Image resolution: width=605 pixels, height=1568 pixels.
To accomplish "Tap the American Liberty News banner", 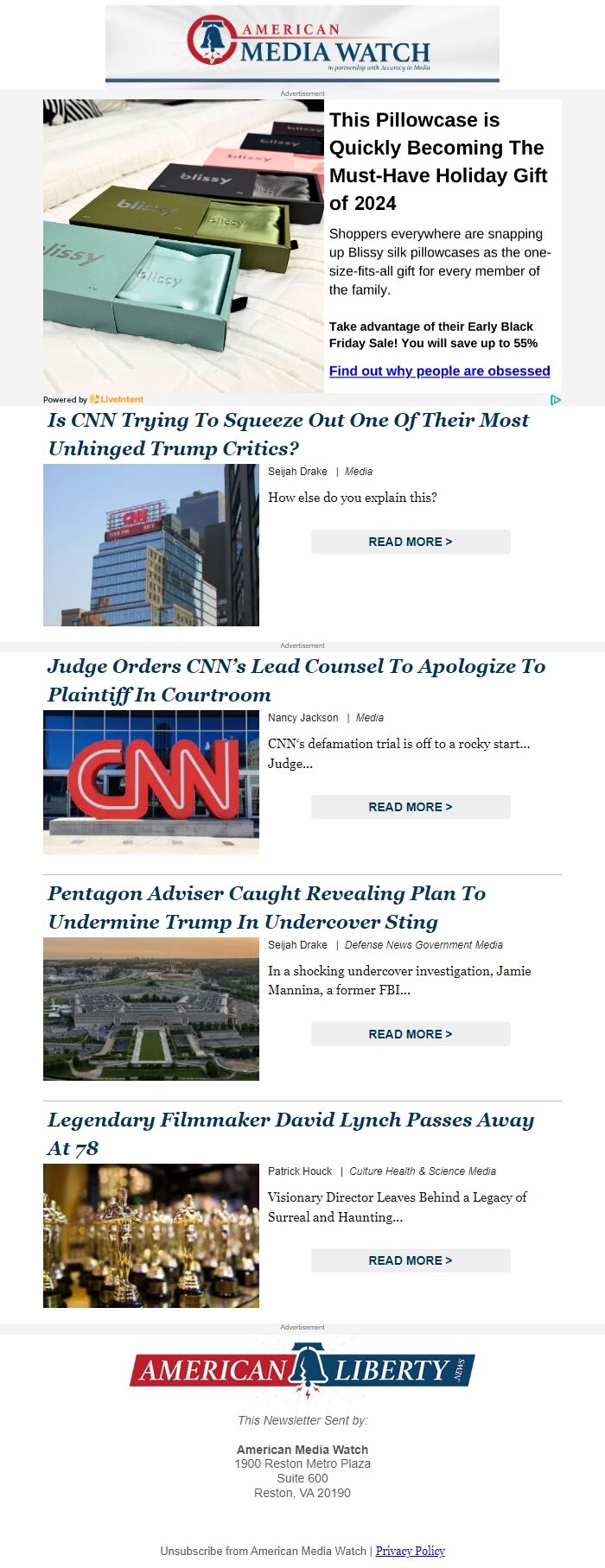I will click(x=302, y=1371).
